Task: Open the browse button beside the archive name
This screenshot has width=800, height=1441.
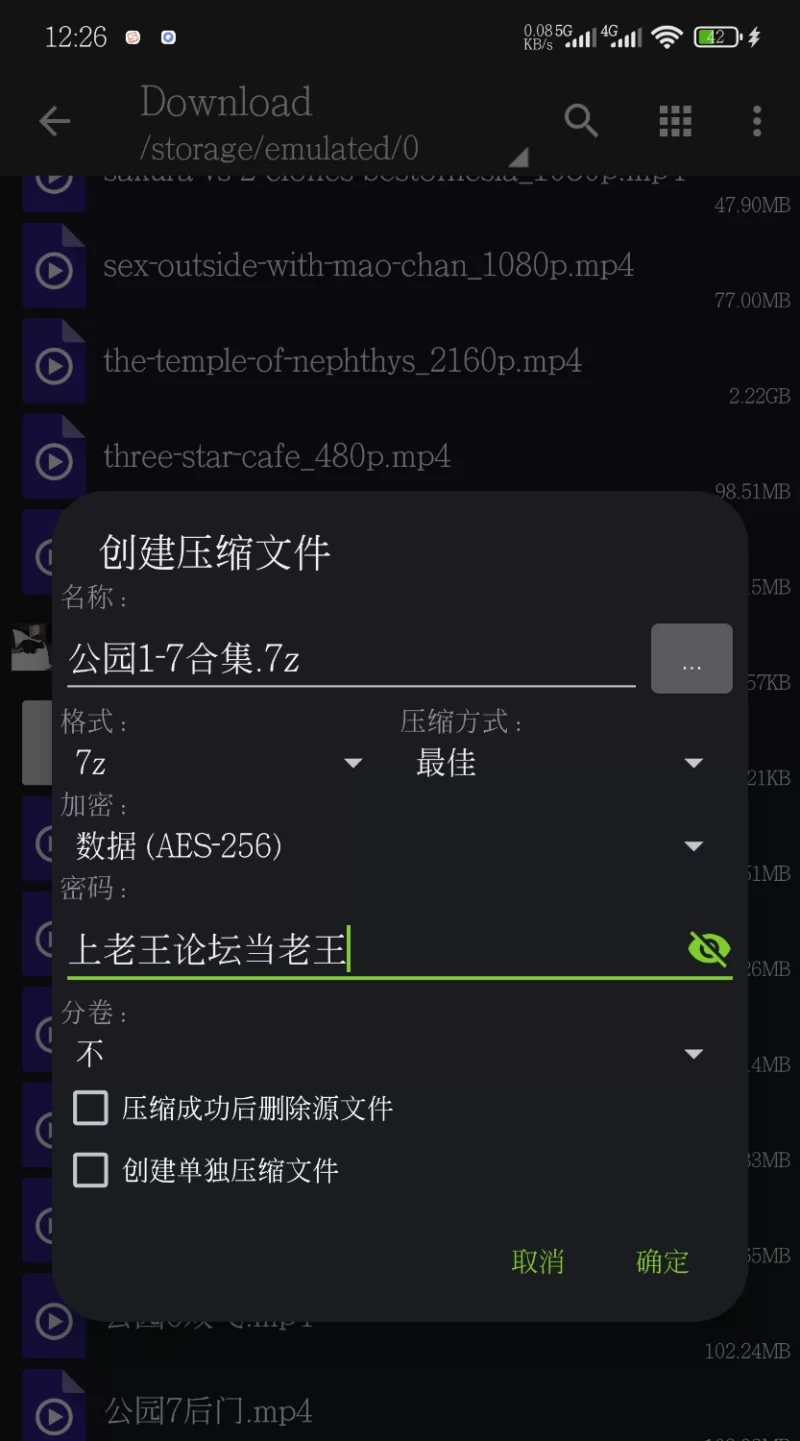Action: point(692,659)
